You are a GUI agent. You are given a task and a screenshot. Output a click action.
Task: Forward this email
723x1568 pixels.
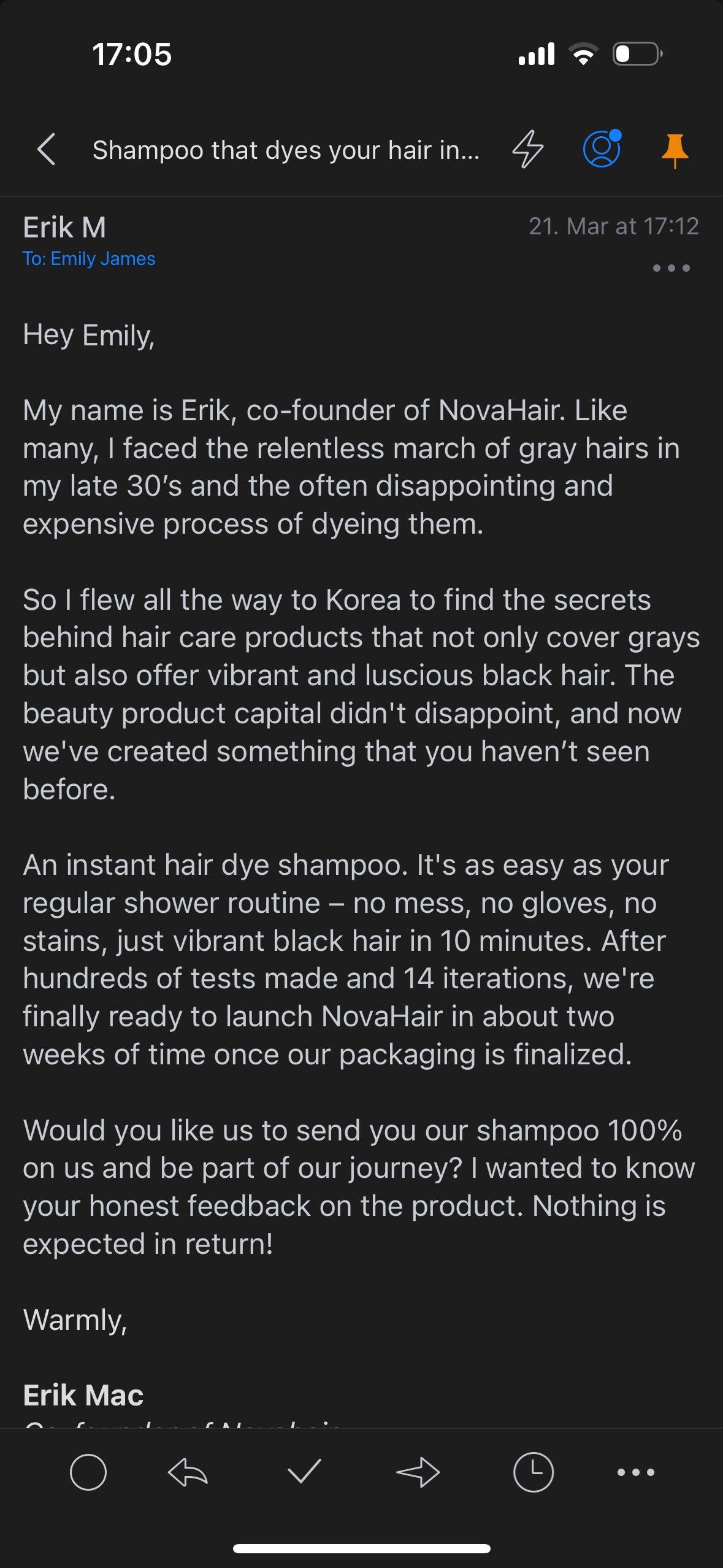pyautogui.click(x=418, y=1472)
